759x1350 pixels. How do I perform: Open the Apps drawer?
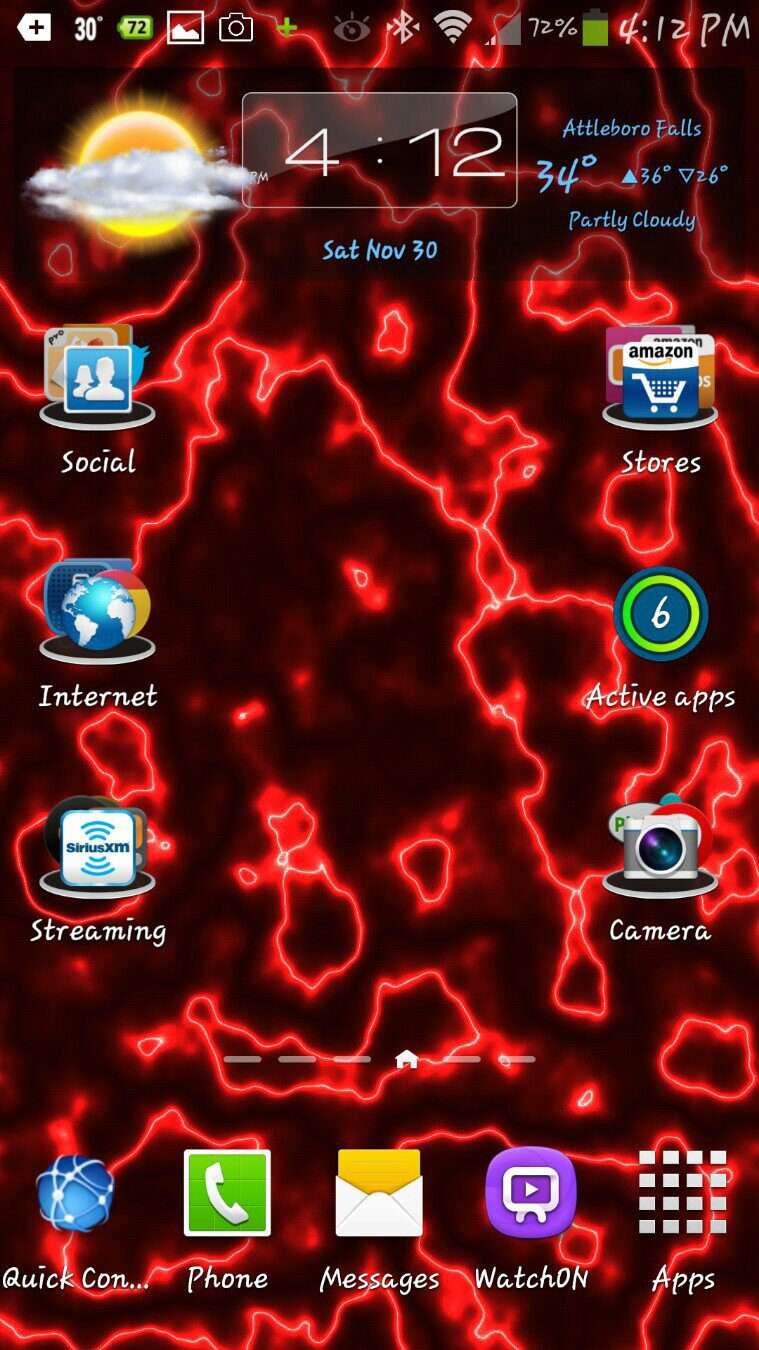tap(683, 1194)
